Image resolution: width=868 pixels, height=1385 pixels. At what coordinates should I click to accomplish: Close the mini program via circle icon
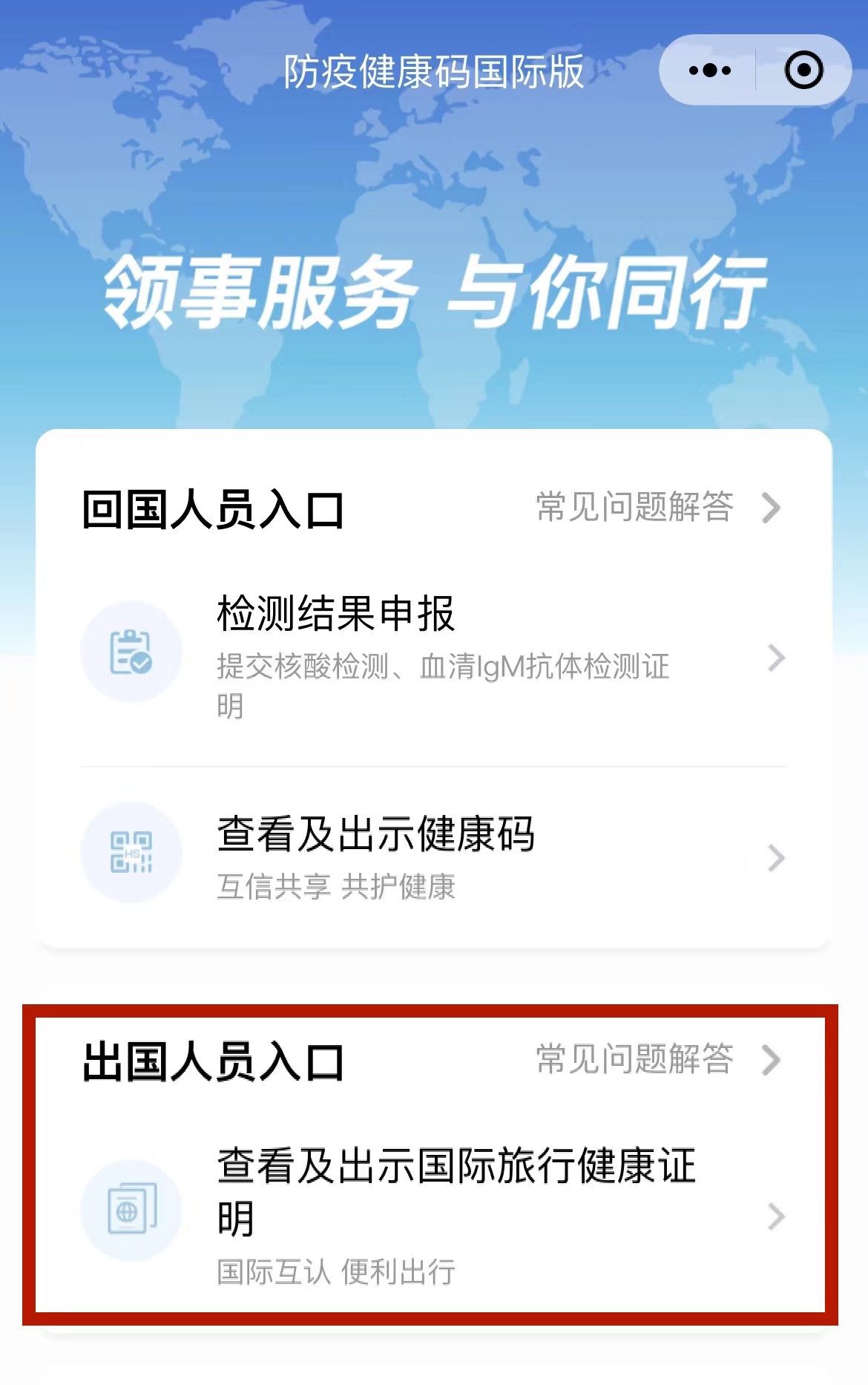(803, 71)
